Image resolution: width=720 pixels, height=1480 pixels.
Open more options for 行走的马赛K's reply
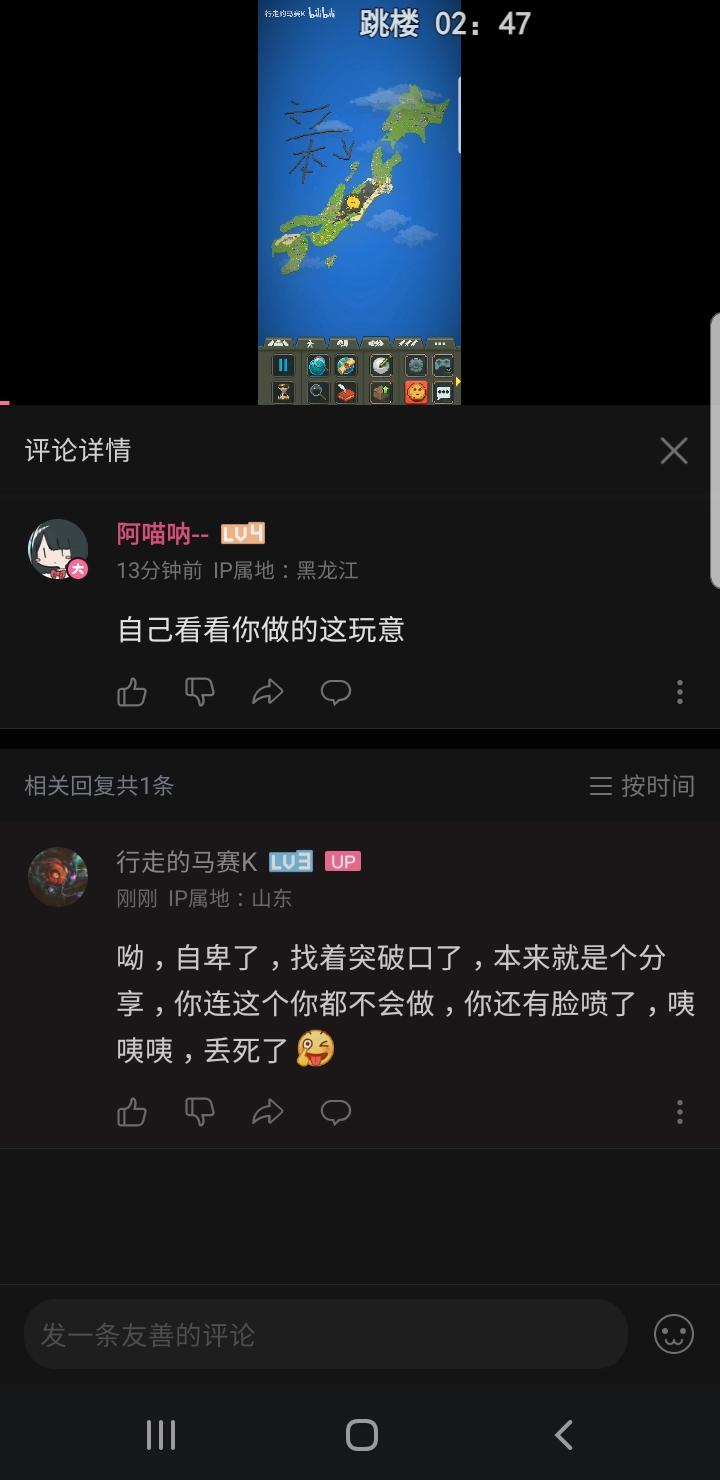click(680, 1112)
